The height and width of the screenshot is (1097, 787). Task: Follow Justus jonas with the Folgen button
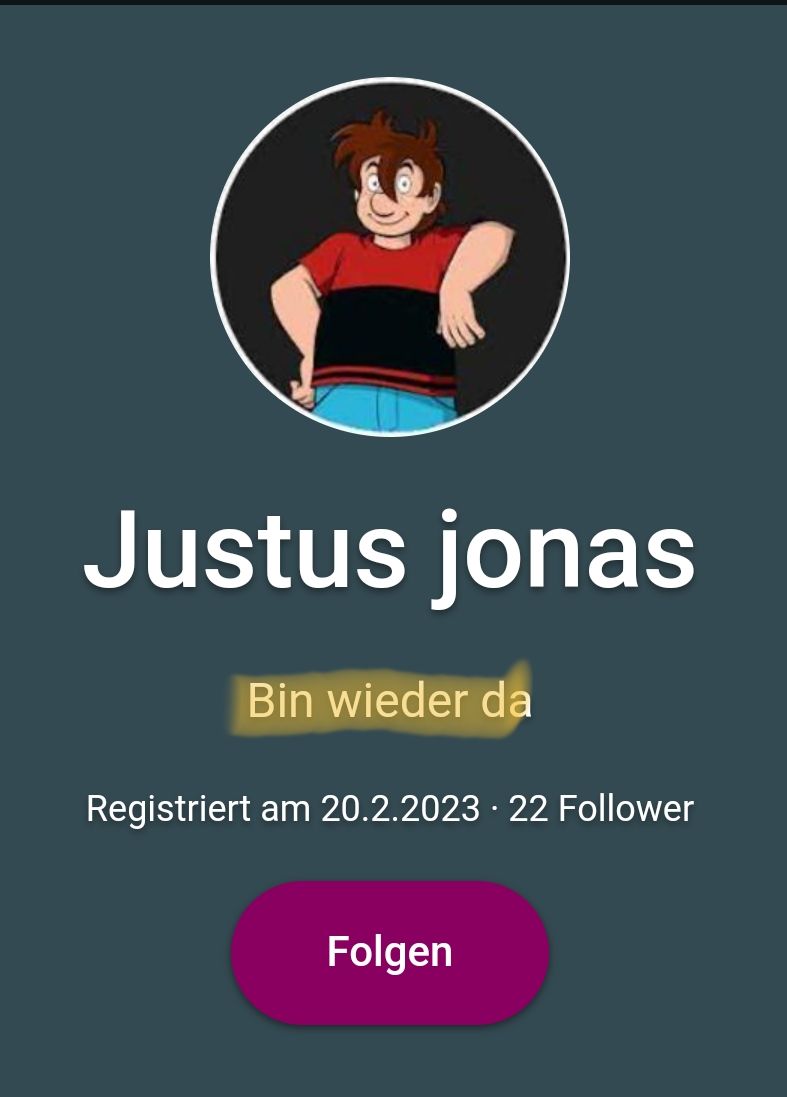click(390, 952)
